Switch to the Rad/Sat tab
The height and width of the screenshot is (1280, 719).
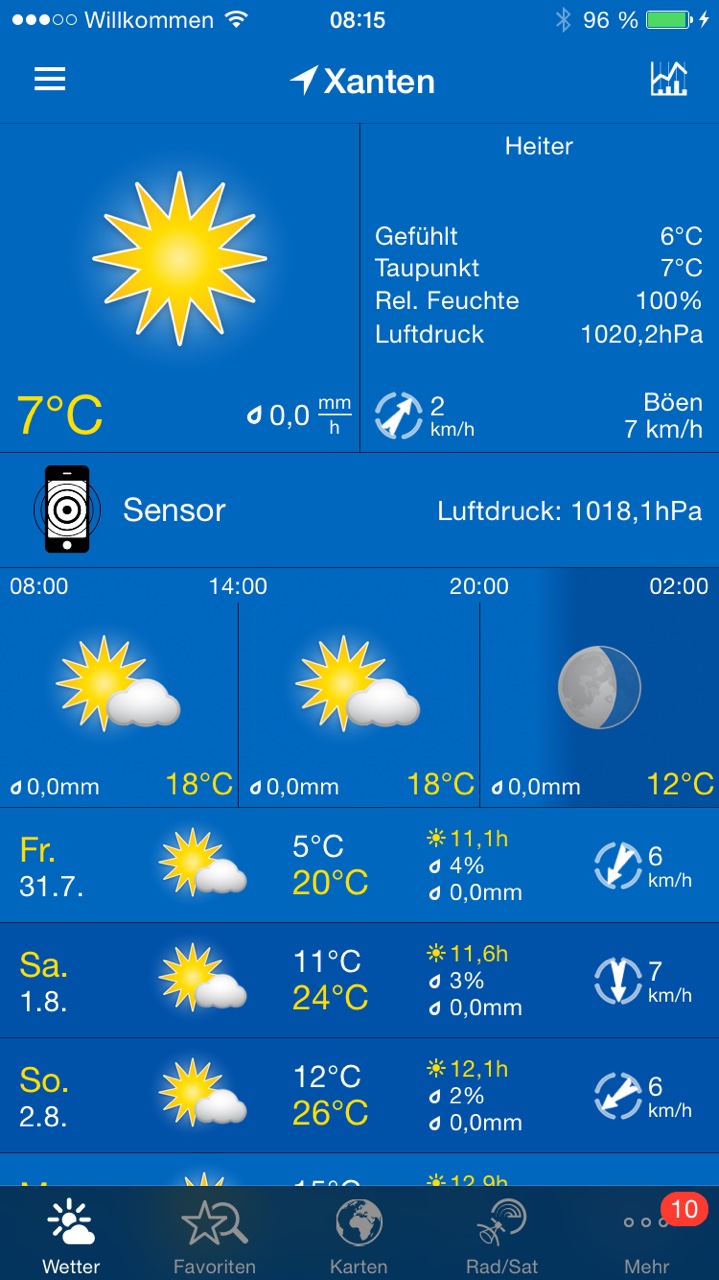coord(502,1235)
